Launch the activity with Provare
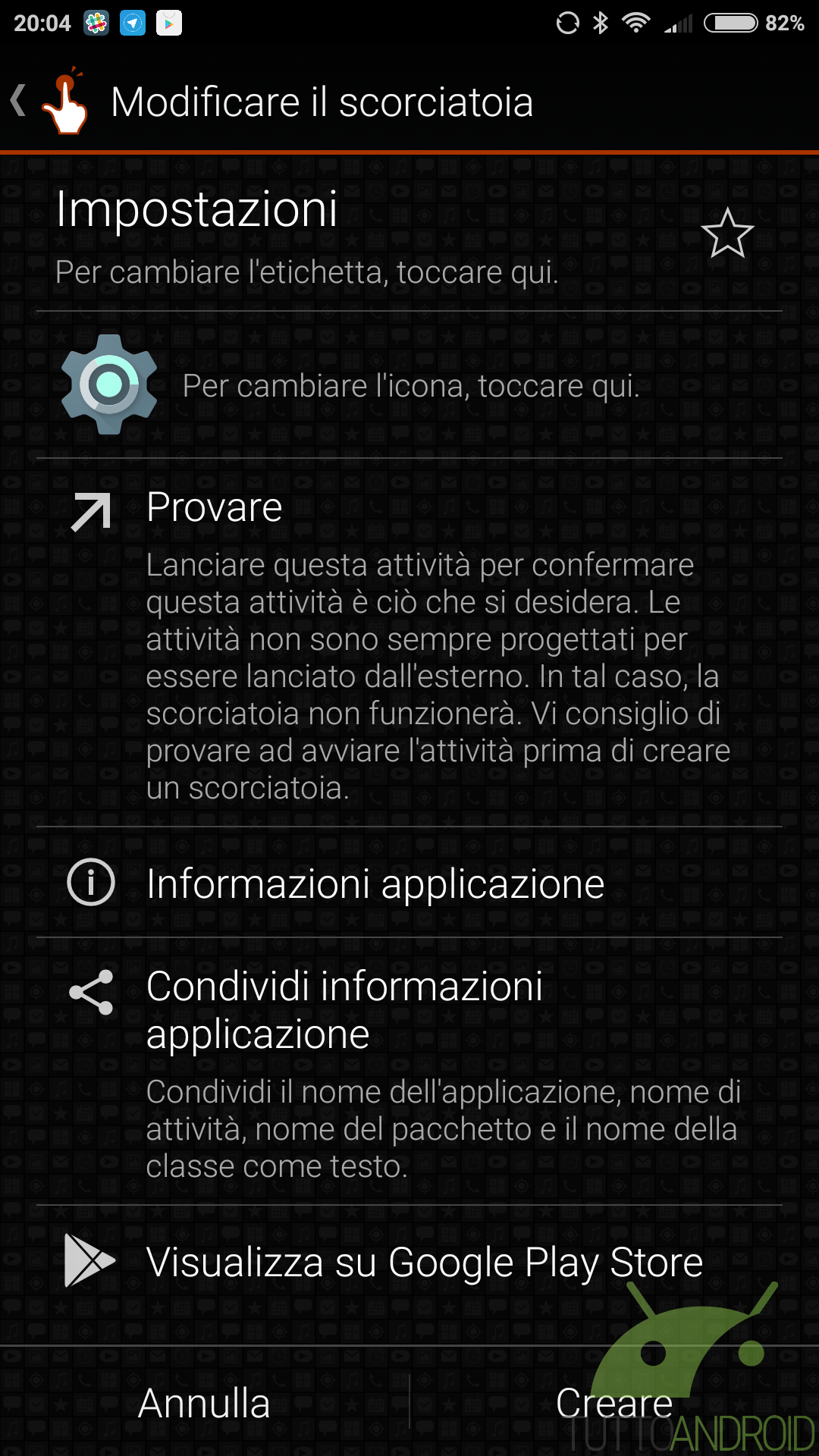 click(x=409, y=642)
